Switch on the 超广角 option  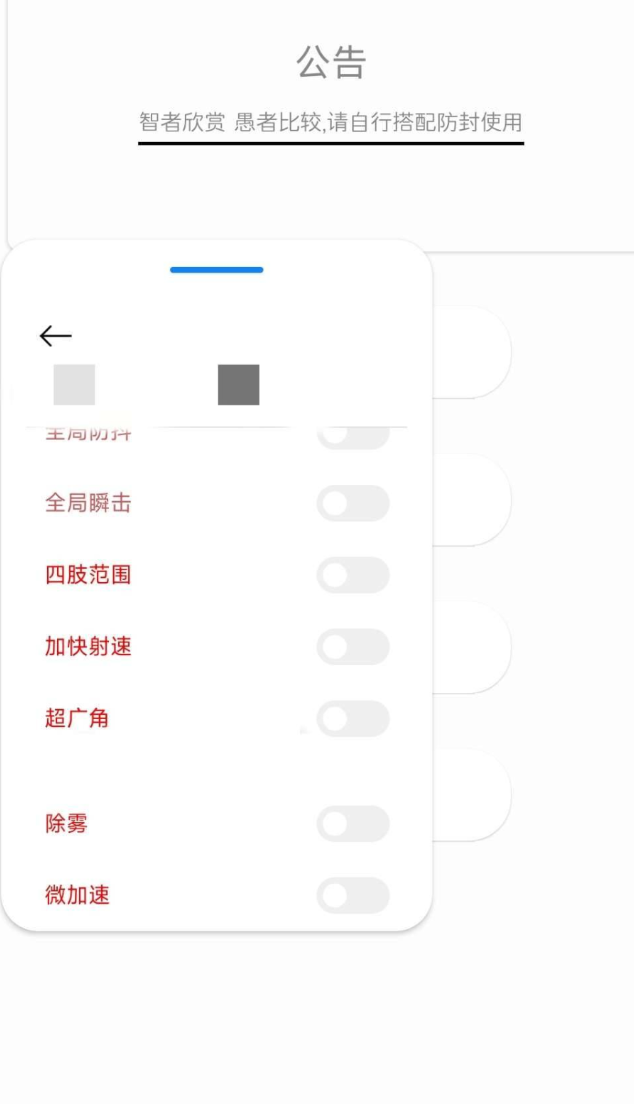point(352,719)
